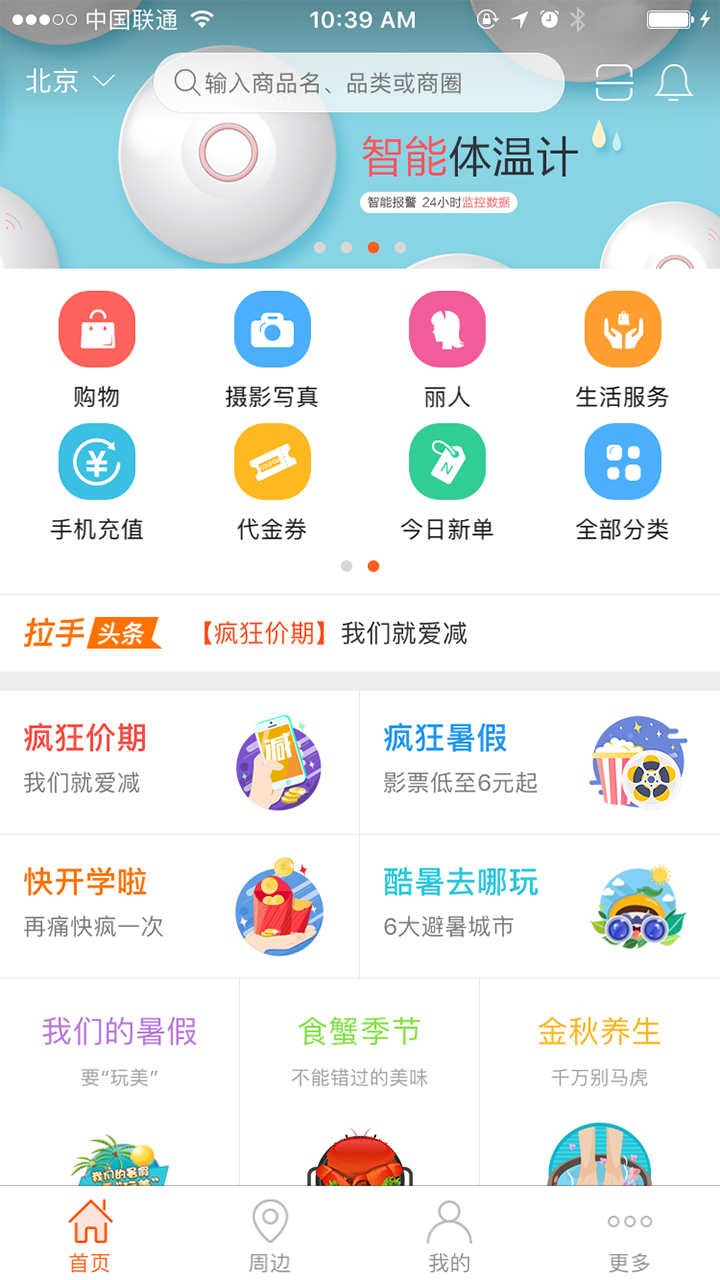The height and width of the screenshot is (1280, 720).
Task: Tap the 生活服务 life services icon
Action: [x=623, y=328]
